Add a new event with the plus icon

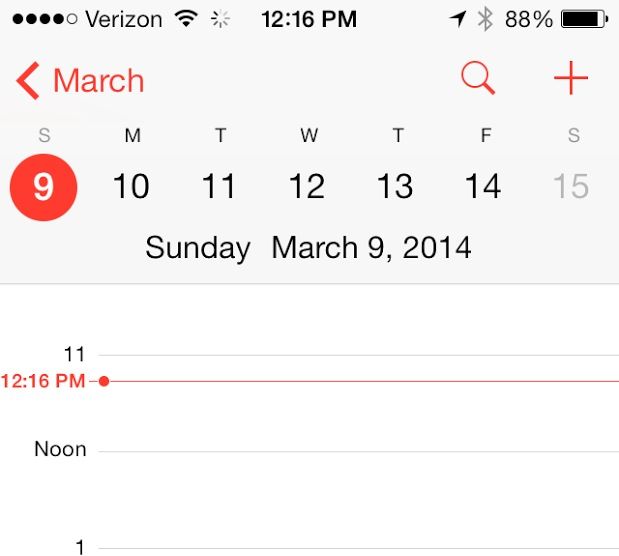pyautogui.click(x=571, y=79)
